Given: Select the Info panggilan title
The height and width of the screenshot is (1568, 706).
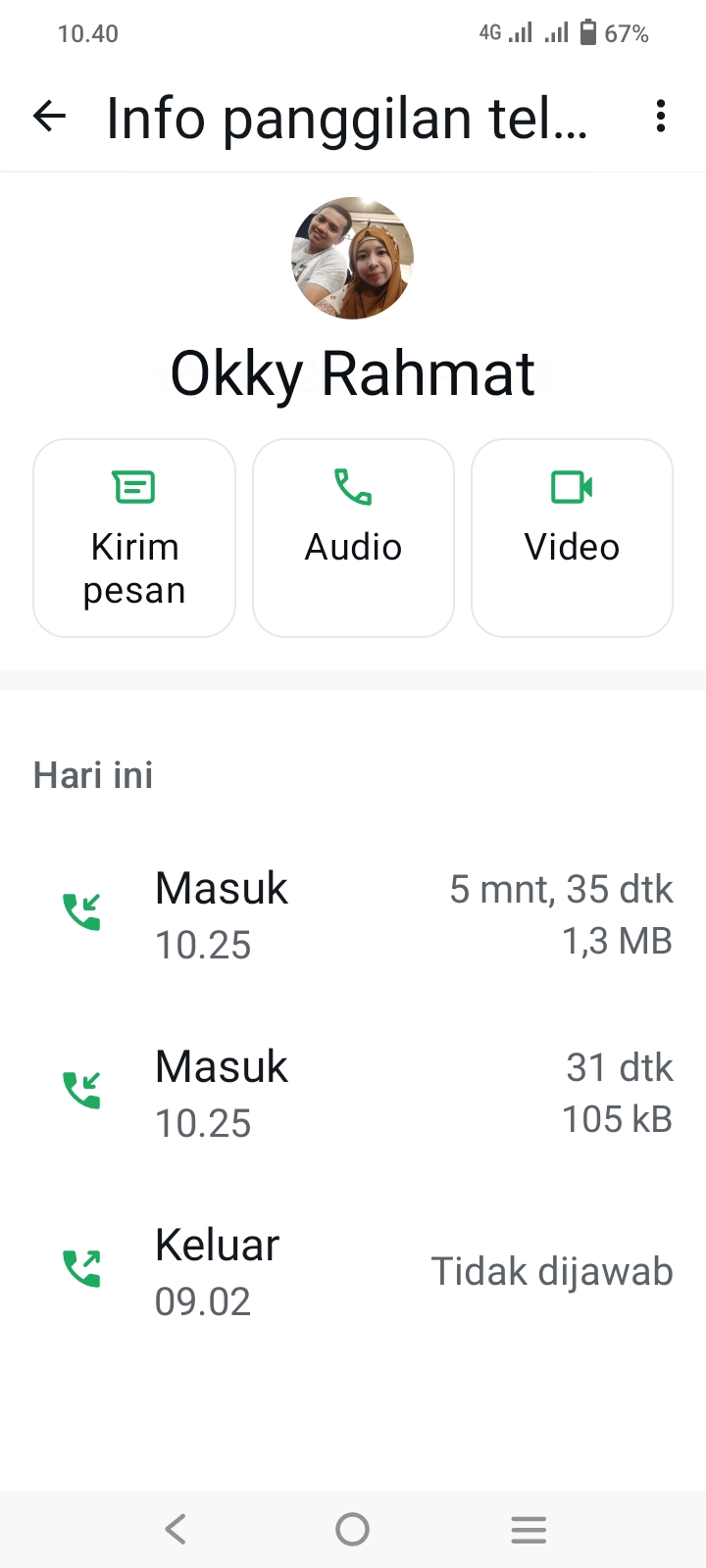Looking at the screenshot, I should click(347, 118).
